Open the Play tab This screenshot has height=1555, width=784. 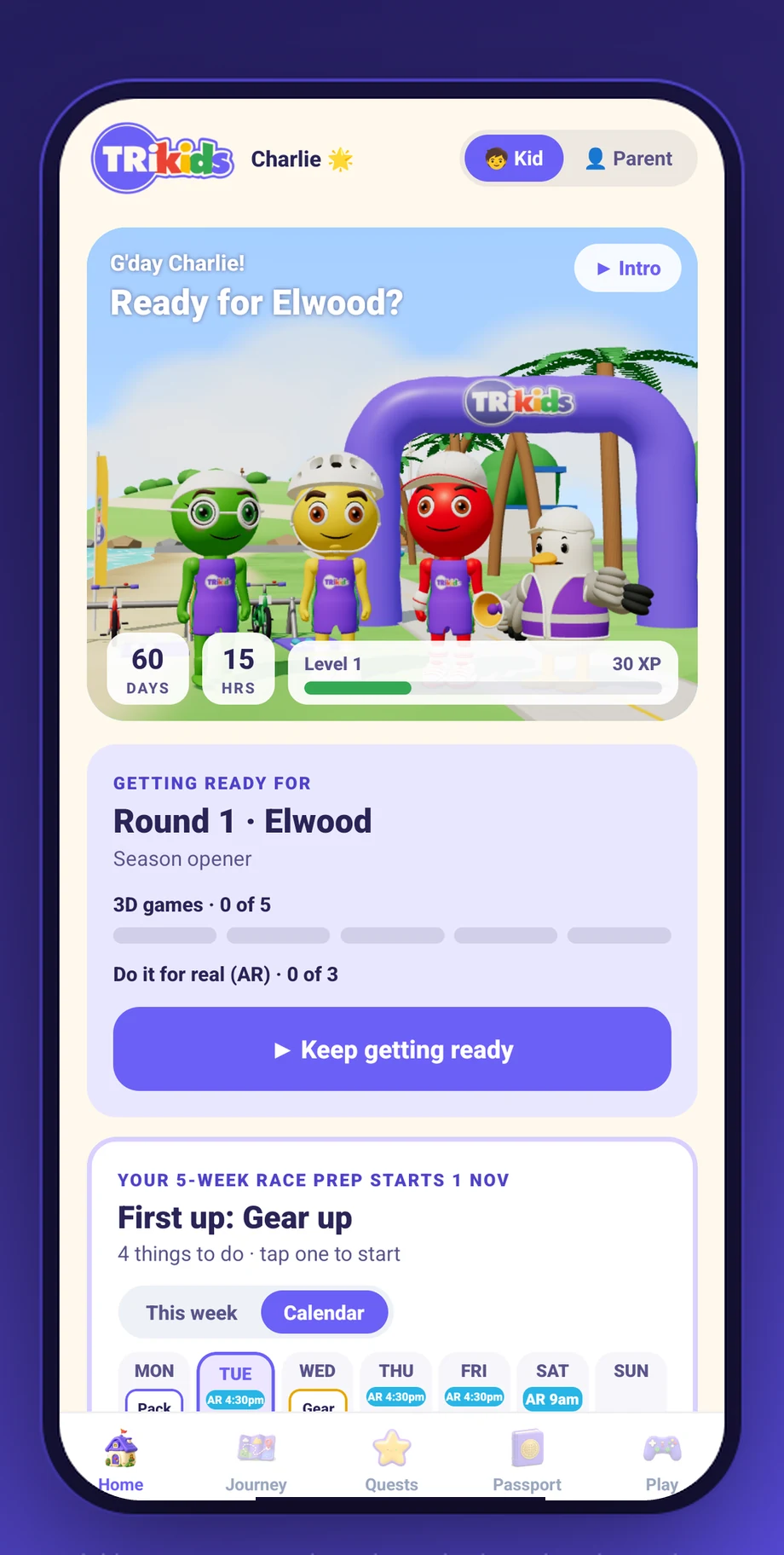click(662, 1461)
